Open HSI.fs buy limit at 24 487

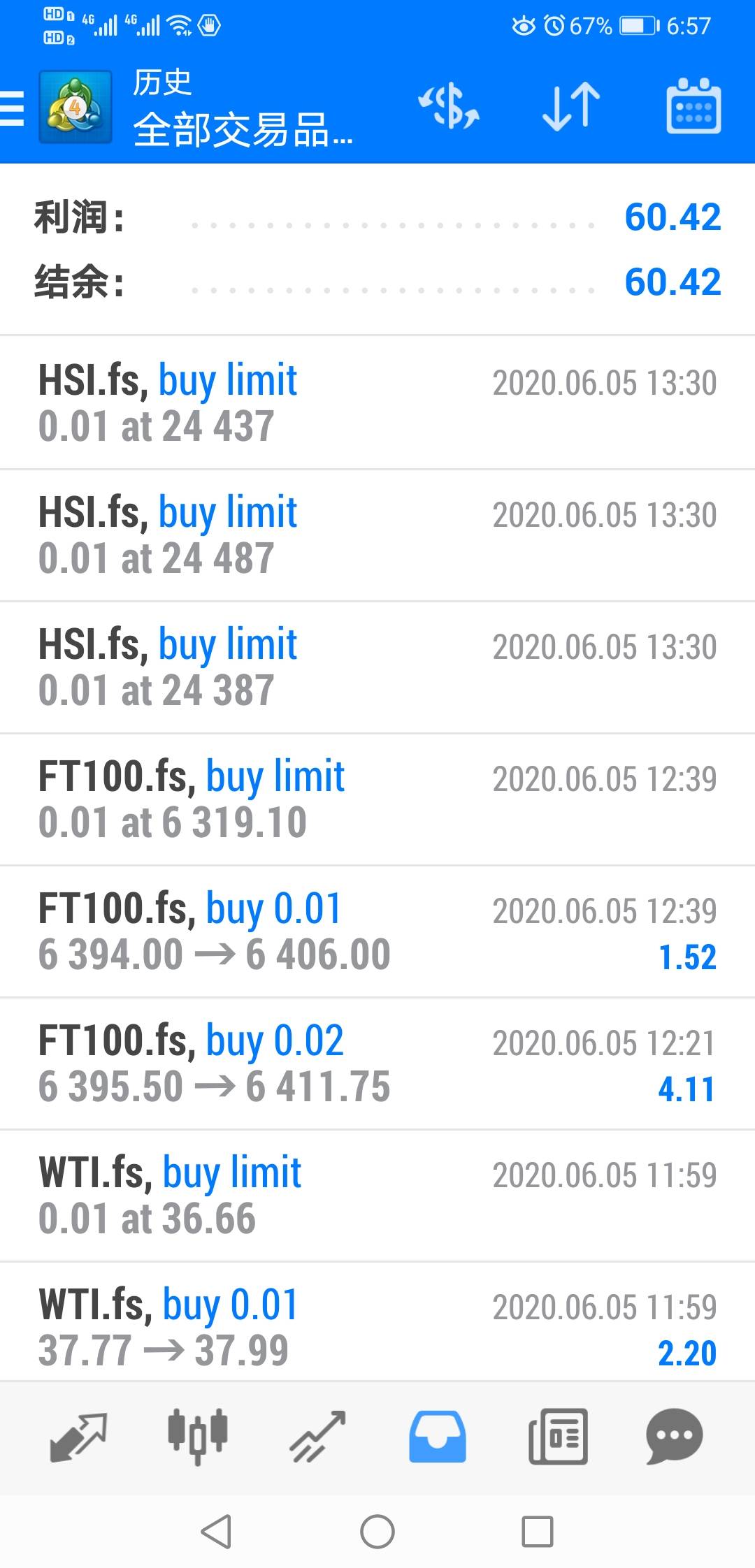(377, 535)
